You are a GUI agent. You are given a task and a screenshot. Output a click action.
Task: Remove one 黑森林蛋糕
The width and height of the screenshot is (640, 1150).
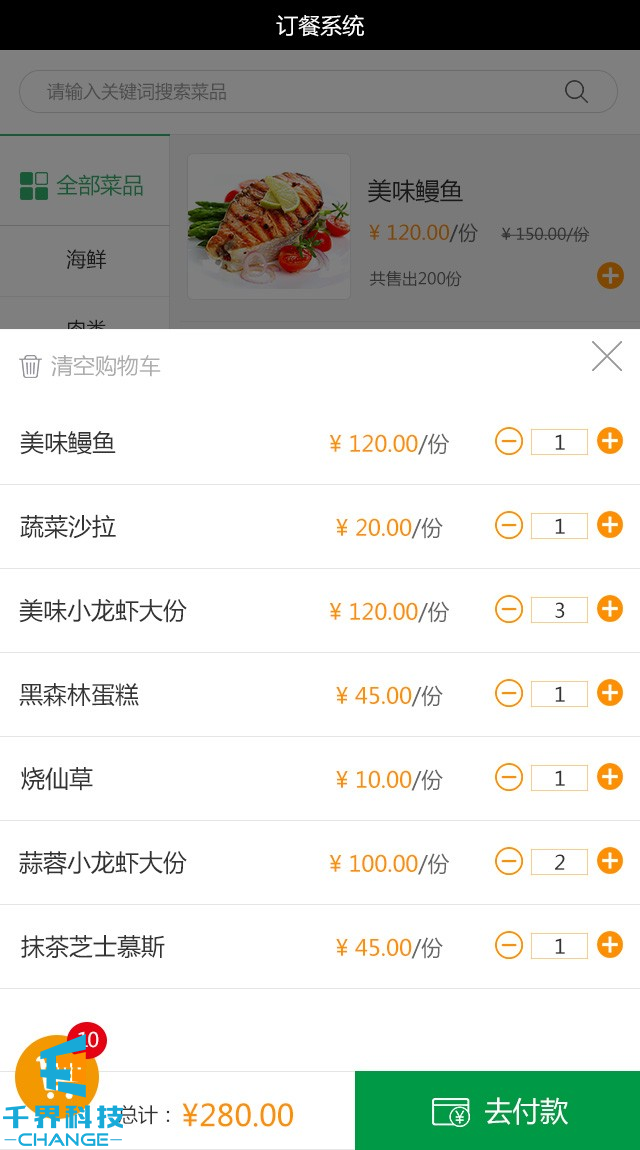(509, 693)
